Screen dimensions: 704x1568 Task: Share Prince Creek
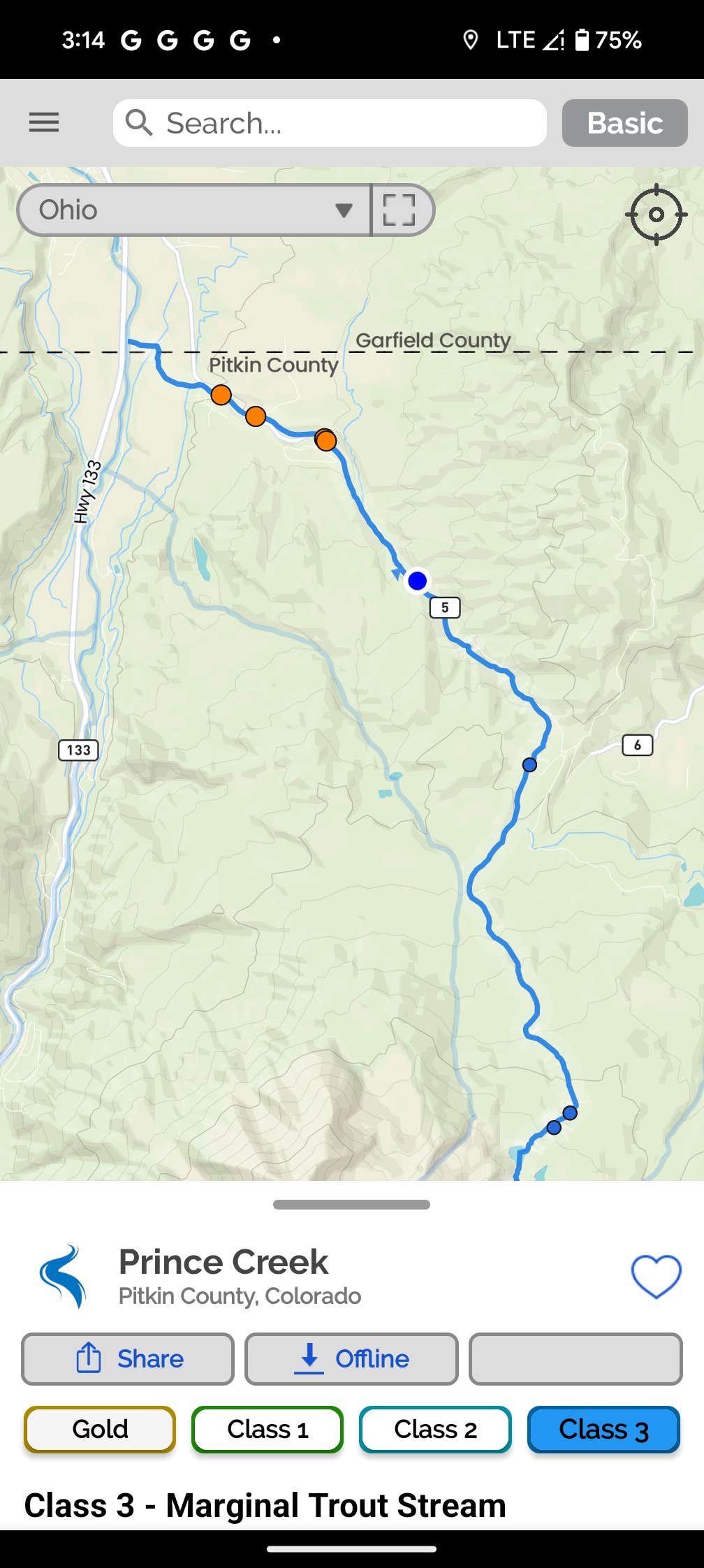[x=128, y=1359]
